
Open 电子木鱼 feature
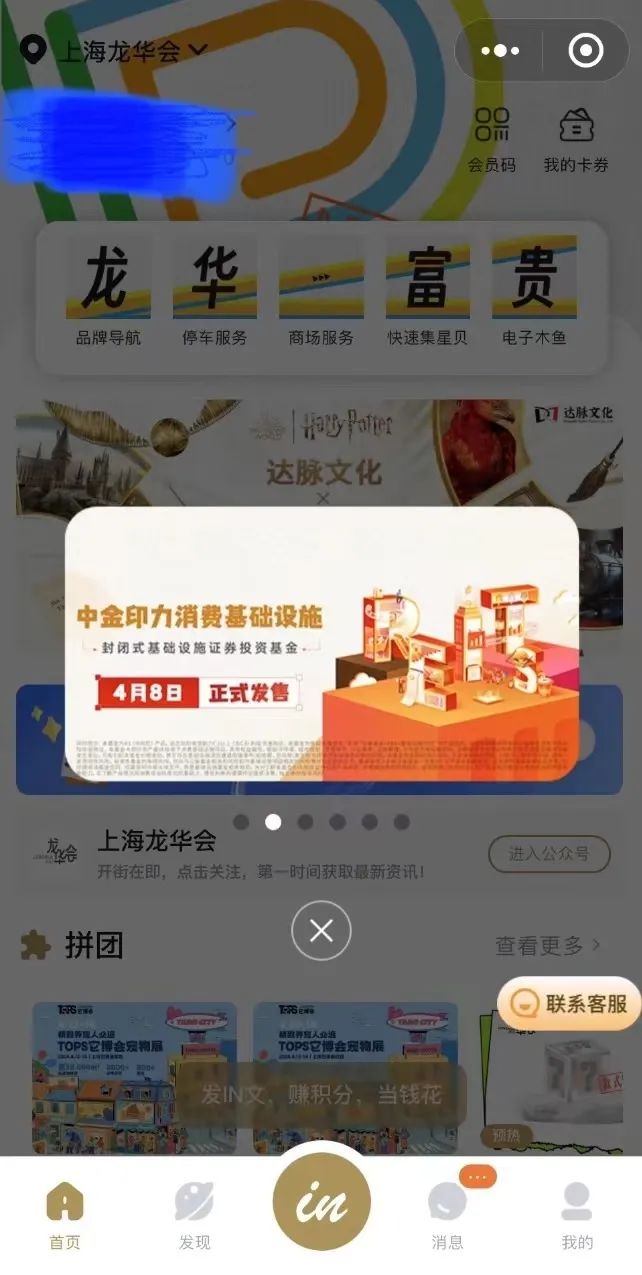point(534,292)
